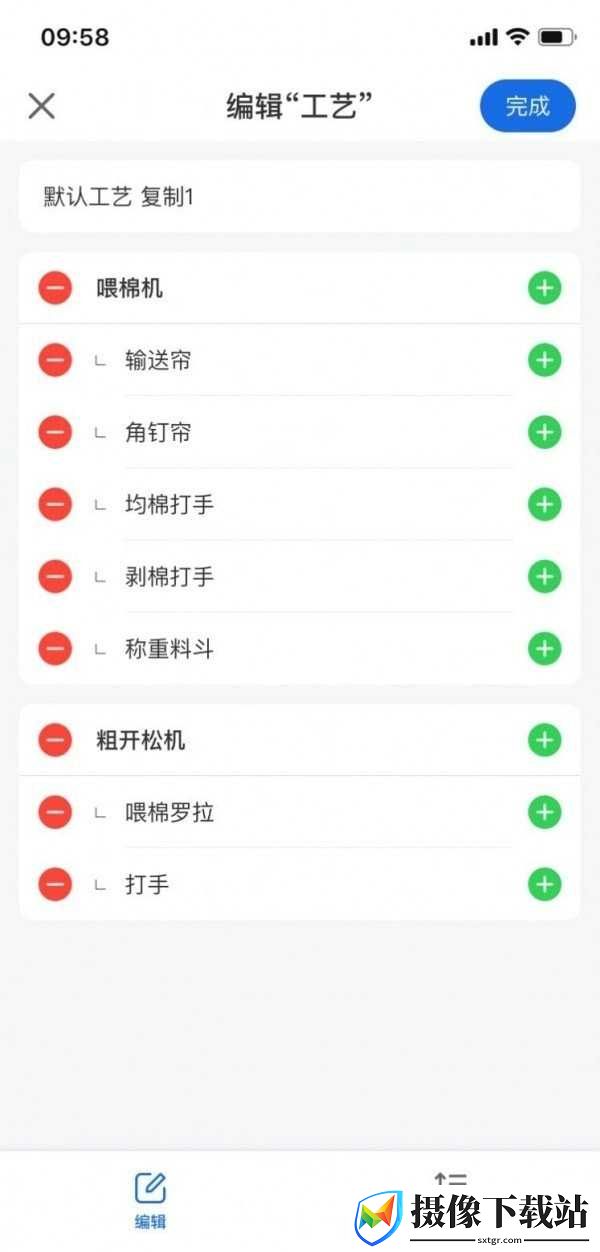Image resolution: width=600 pixels, height=1252 pixels.
Task: Delete the 剥棉打手 row
Action: click(x=55, y=576)
